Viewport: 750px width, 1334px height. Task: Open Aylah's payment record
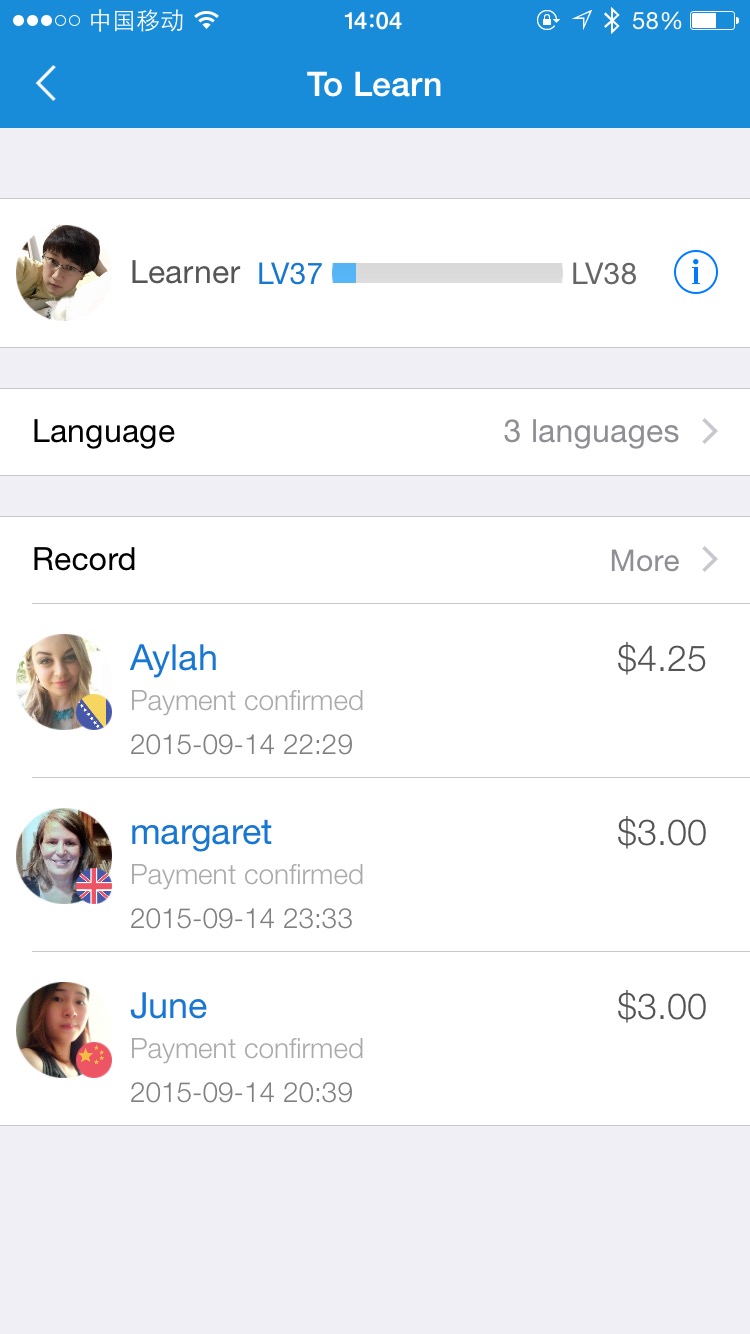375,692
